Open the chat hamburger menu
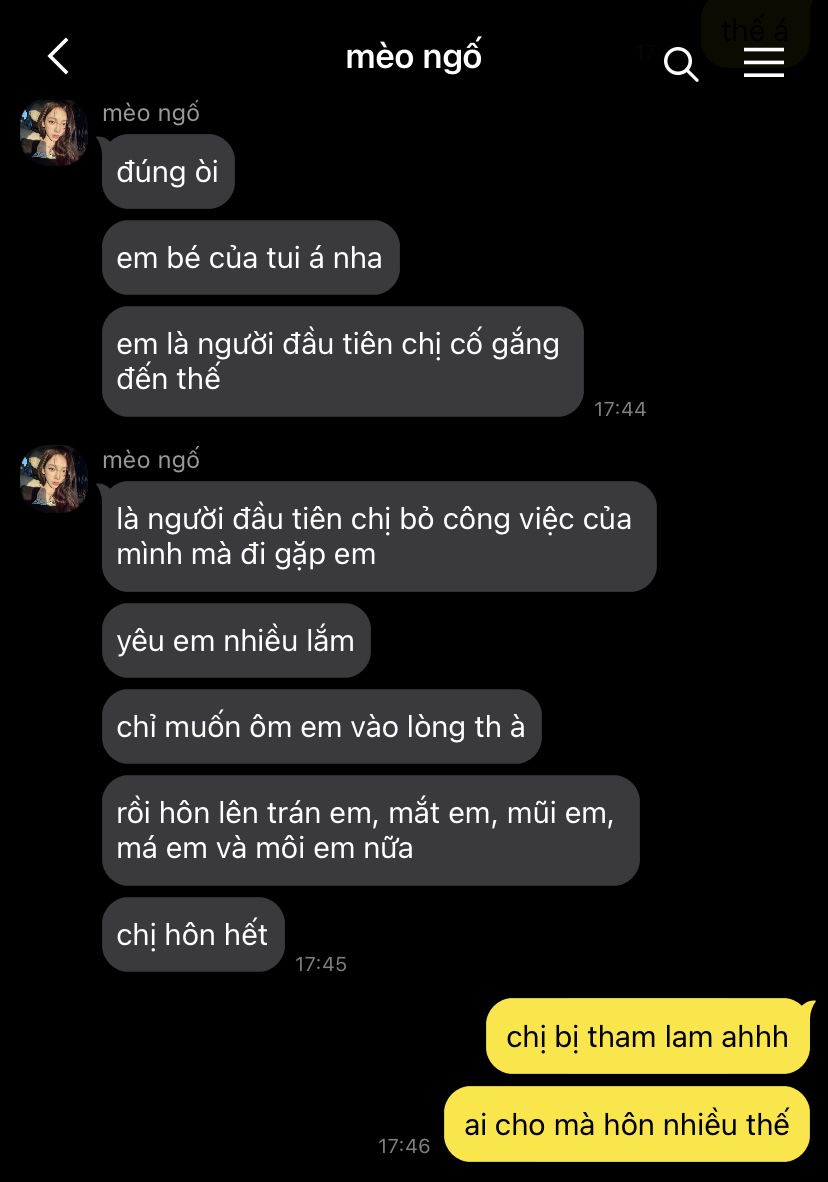828x1182 pixels. [763, 62]
